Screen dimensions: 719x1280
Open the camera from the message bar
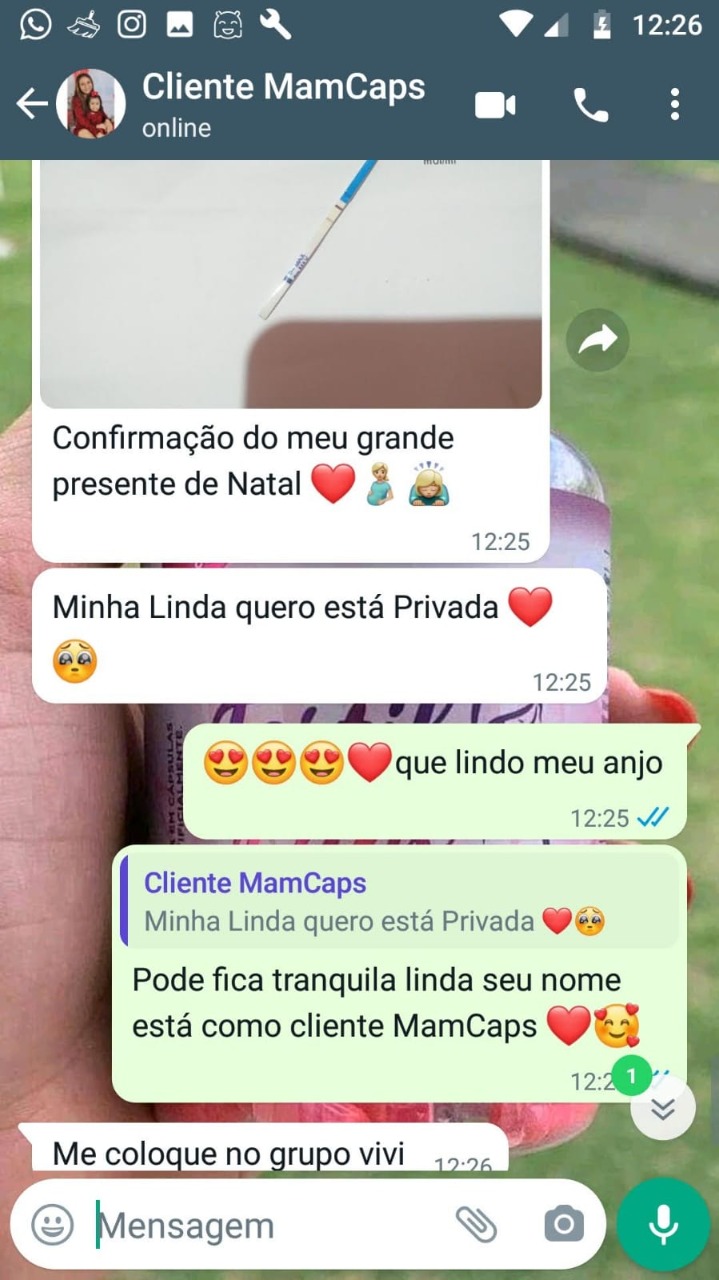(x=564, y=1225)
